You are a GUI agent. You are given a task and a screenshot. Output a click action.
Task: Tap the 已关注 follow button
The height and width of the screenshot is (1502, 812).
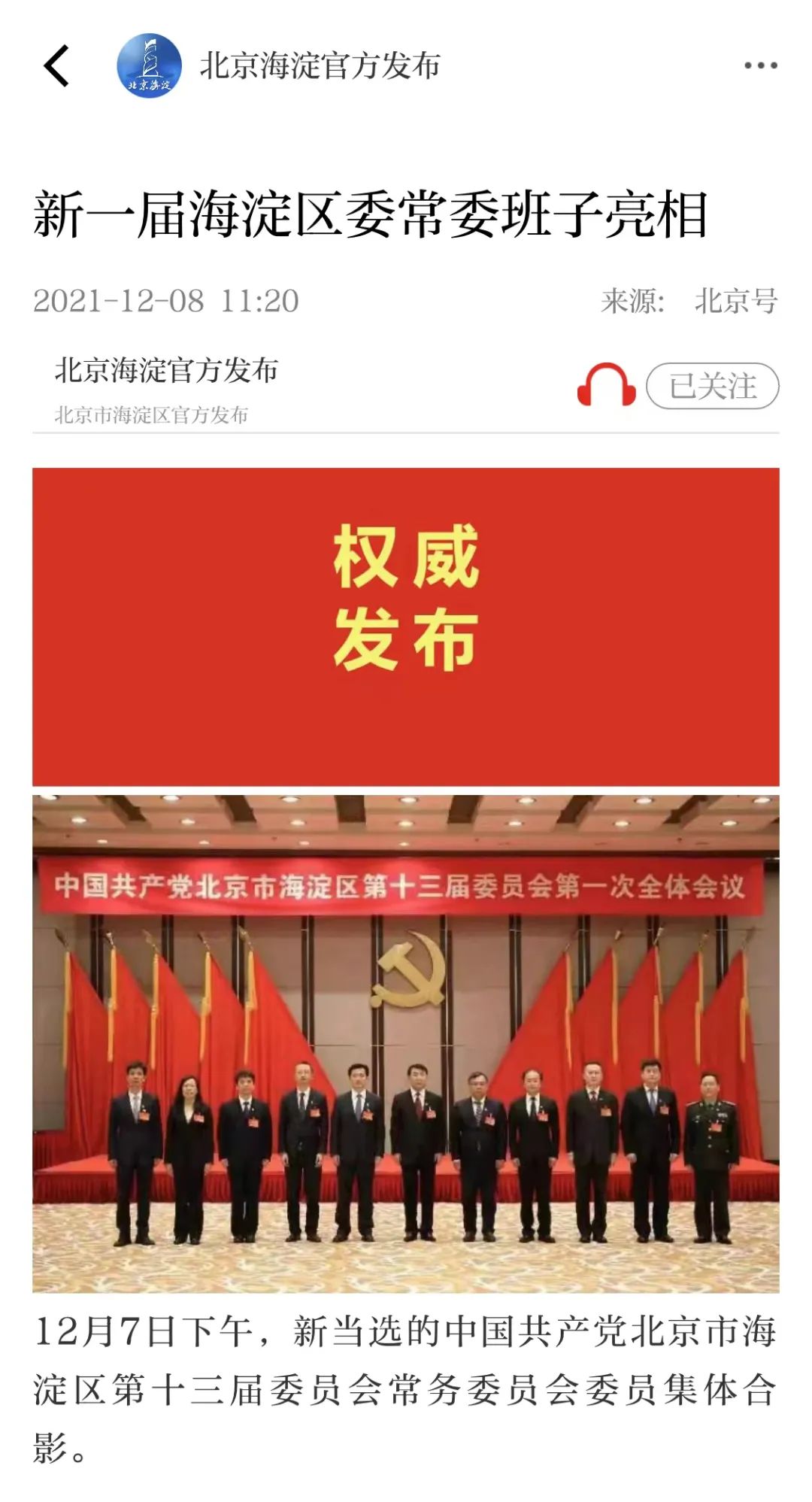click(x=712, y=386)
